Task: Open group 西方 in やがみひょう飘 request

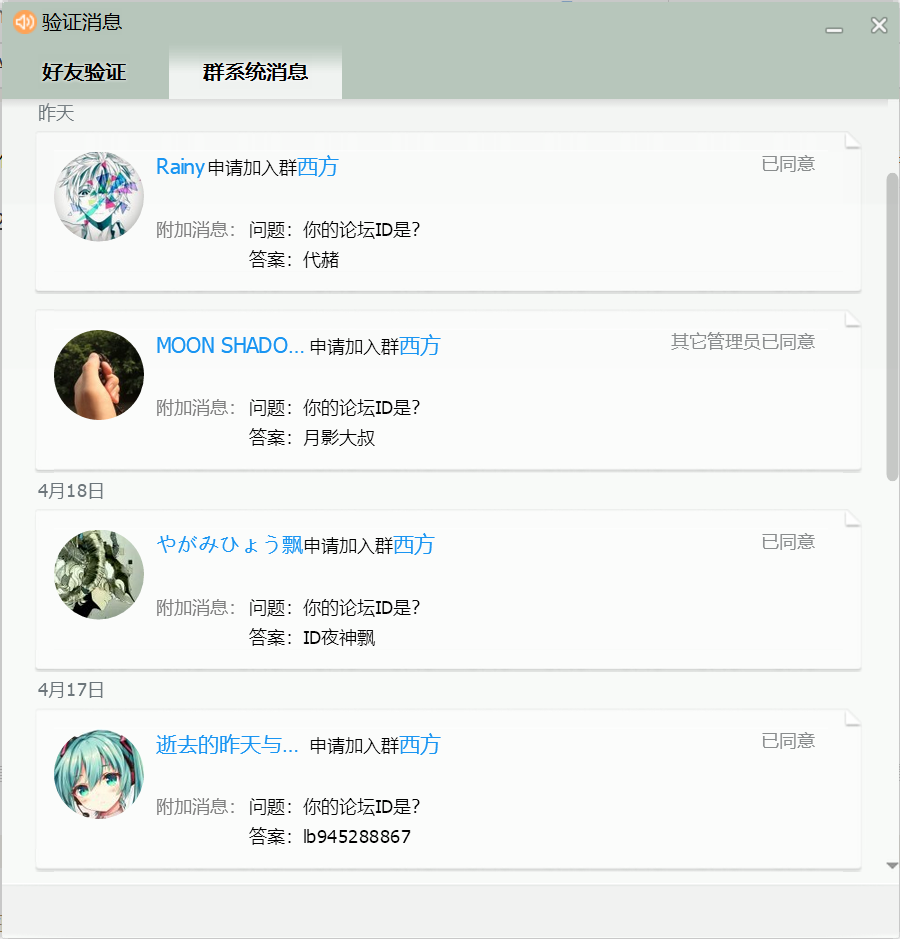Action: point(414,545)
